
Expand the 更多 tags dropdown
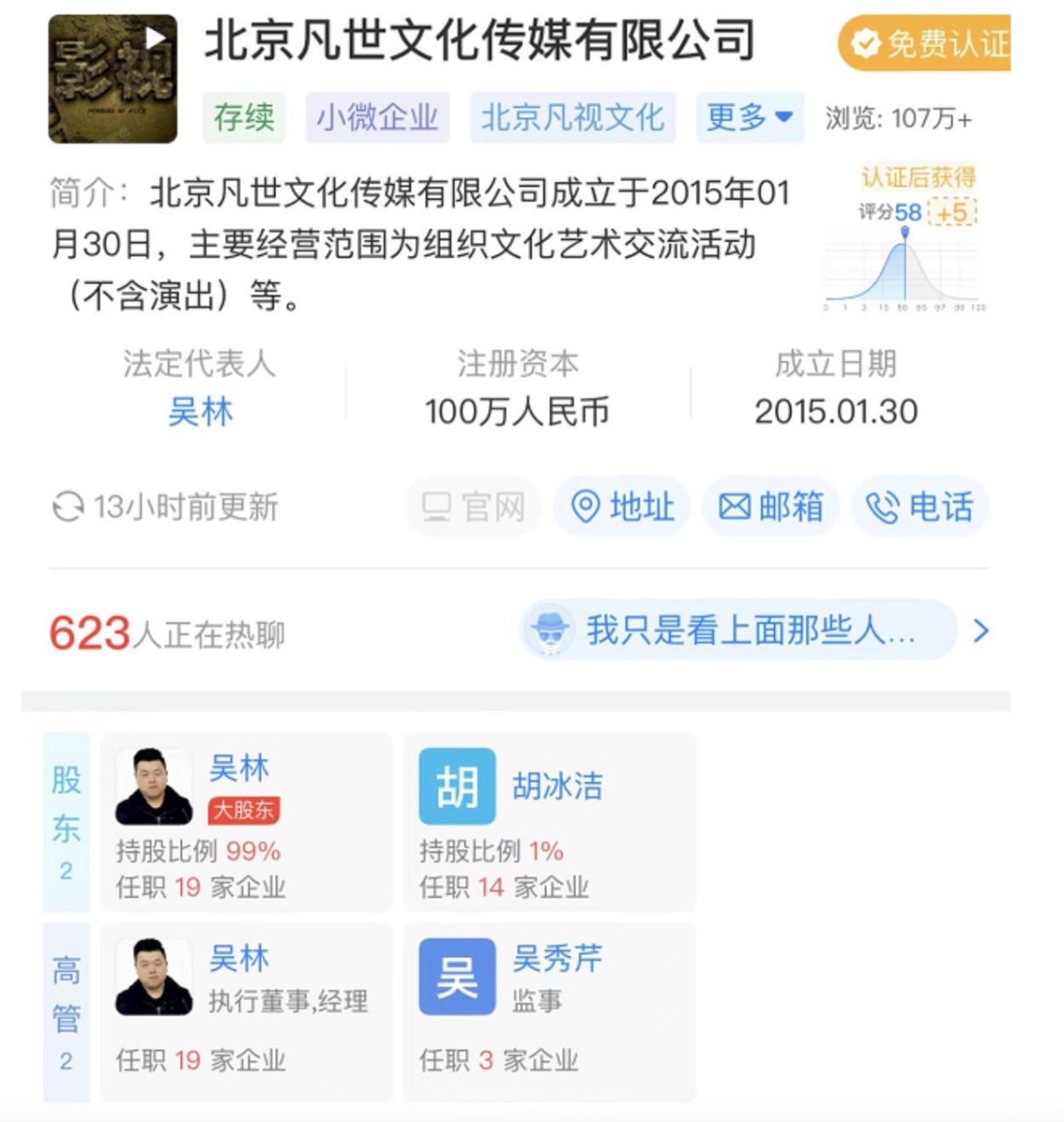[749, 117]
